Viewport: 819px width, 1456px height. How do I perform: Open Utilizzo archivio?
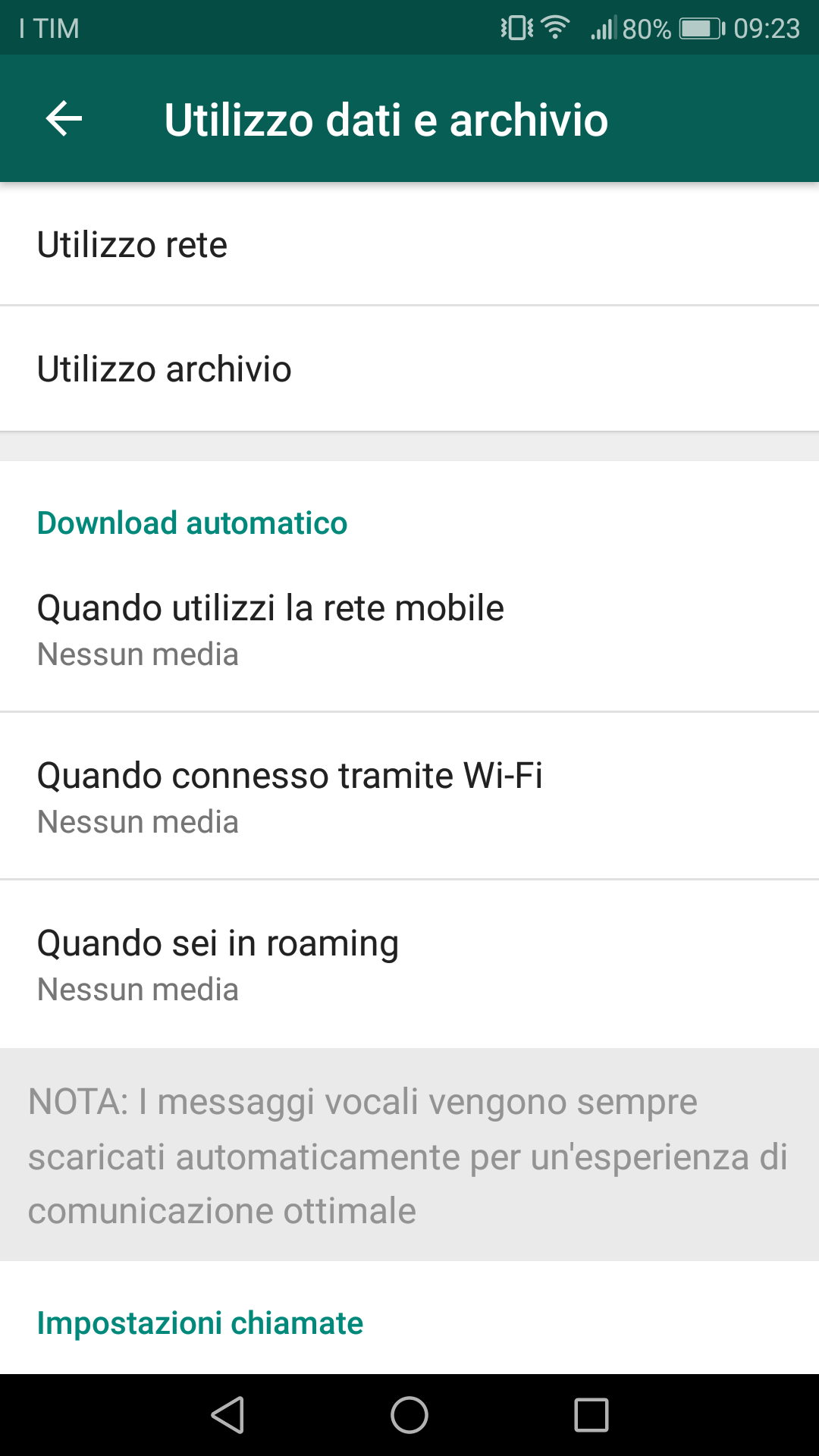click(x=409, y=369)
